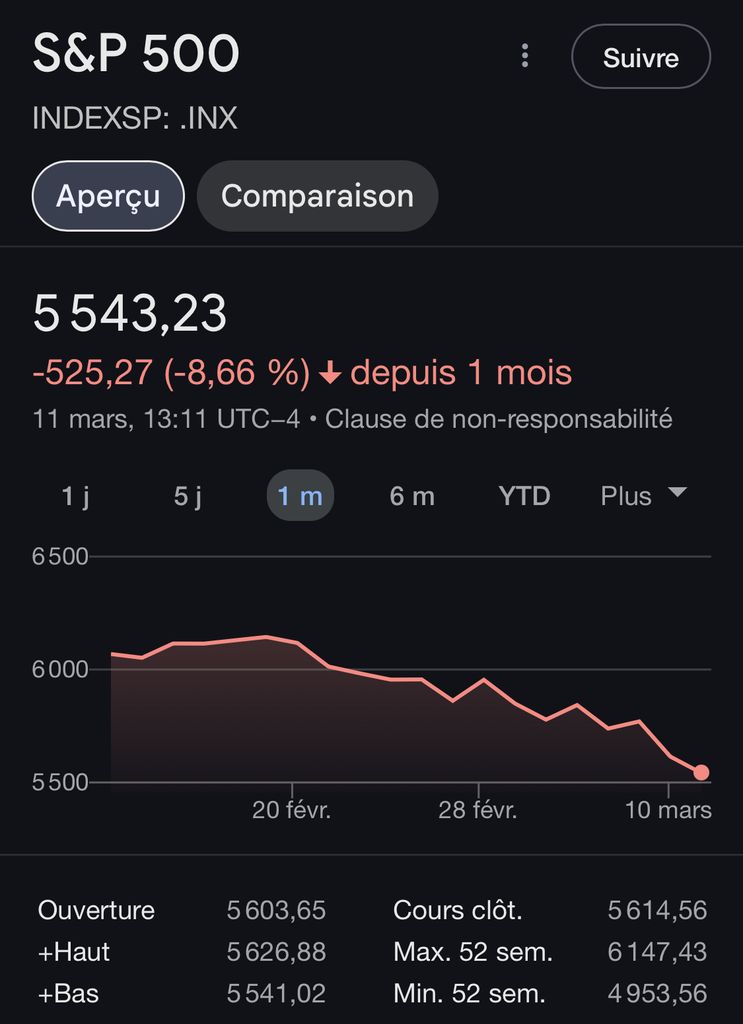Expand the Plus range dropdown

click(643, 496)
